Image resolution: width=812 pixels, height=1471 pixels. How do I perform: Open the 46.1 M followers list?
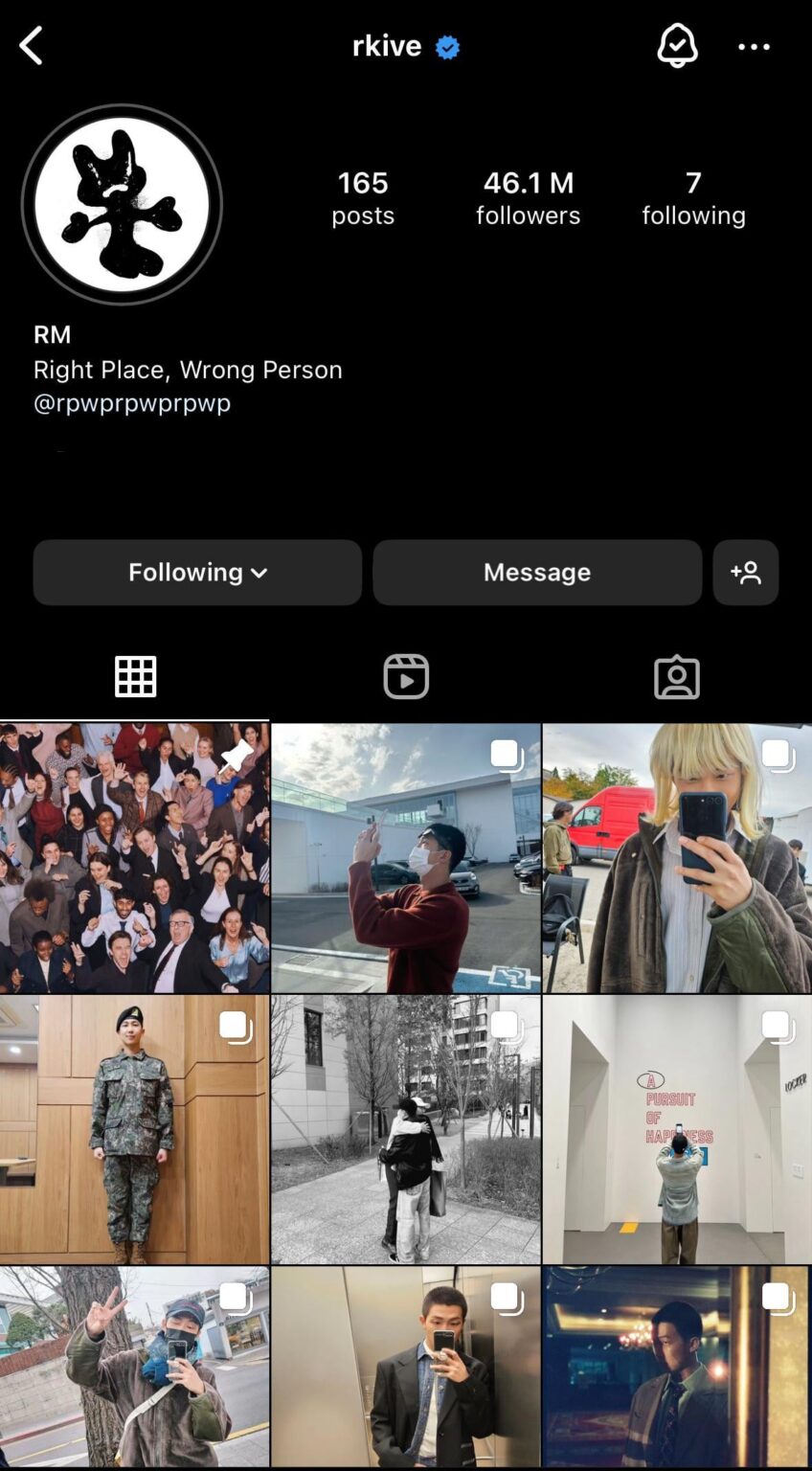click(x=528, y=197)
